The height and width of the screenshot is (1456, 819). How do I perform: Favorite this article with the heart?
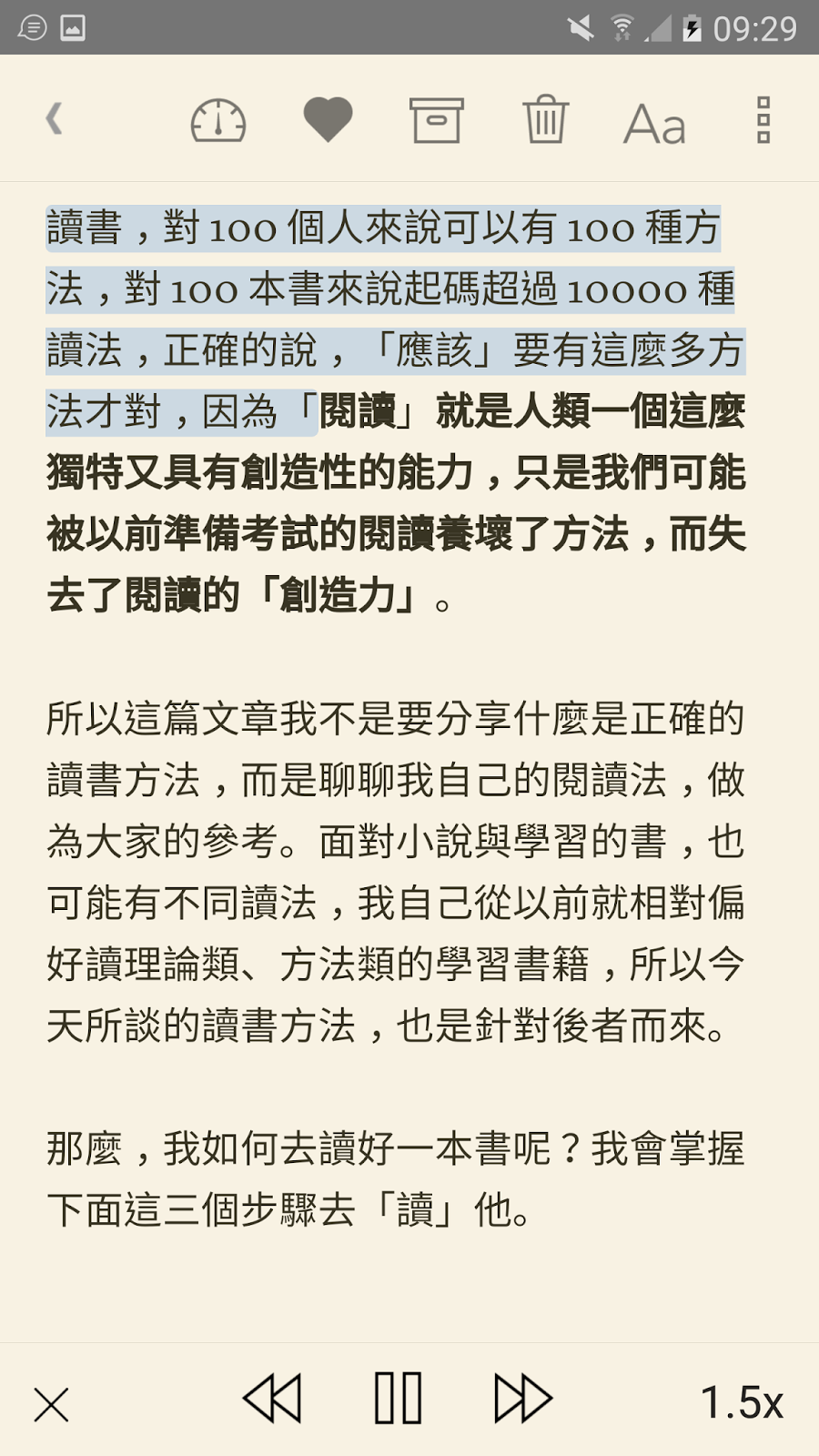coord(328,119)
